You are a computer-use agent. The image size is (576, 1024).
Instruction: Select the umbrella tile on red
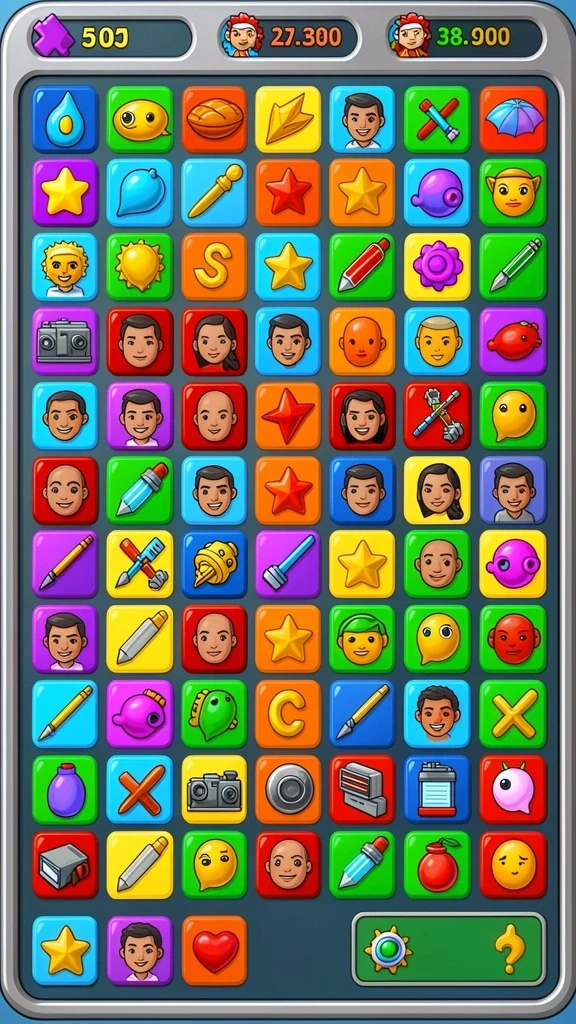(x=513, y=120)
